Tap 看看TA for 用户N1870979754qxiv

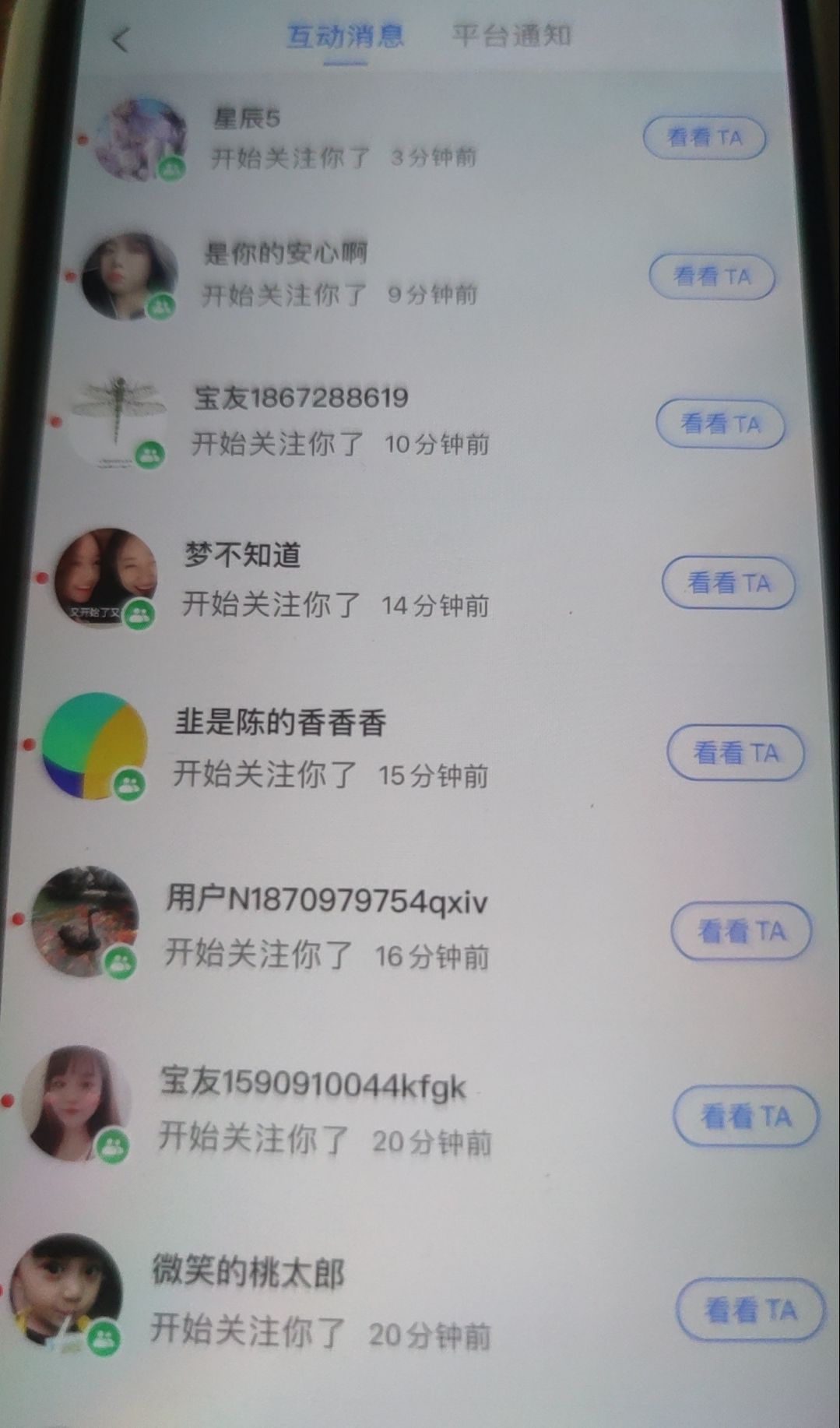[741, 931]
